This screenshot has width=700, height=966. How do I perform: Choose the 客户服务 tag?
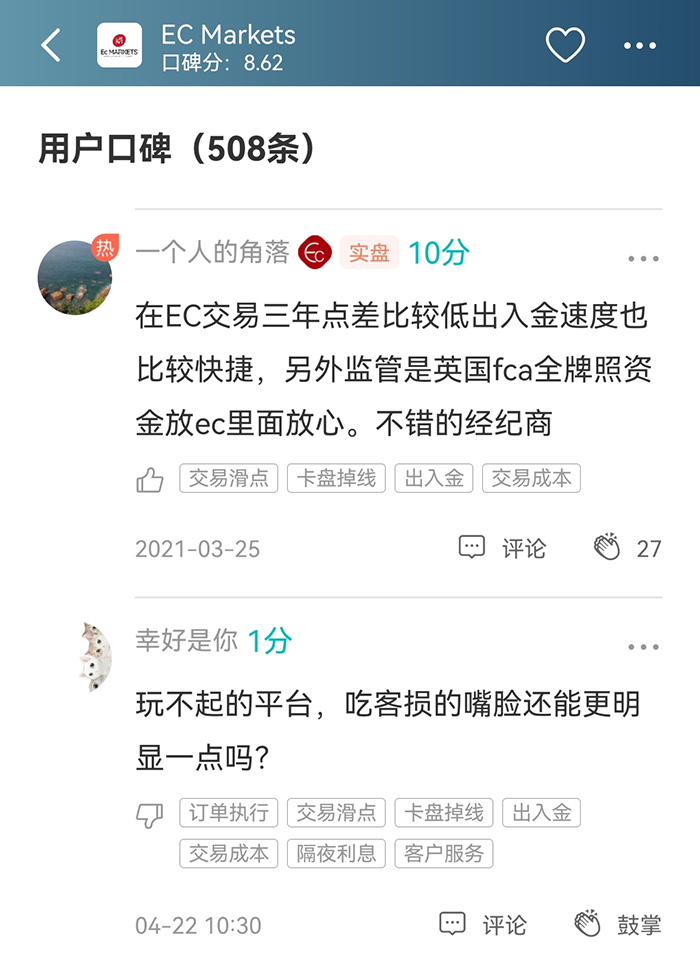pyautogui.click(x=443, y=853)
